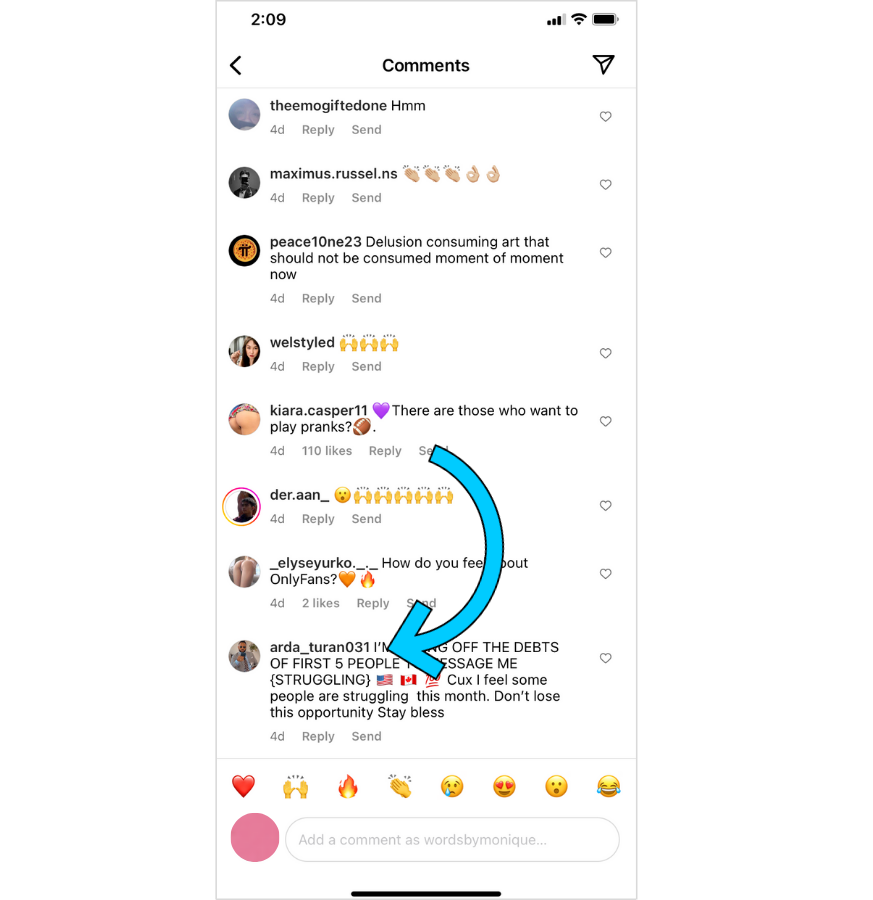
Task: View 110 likes on kiara.casper11's comment
Action: (327, 451)
